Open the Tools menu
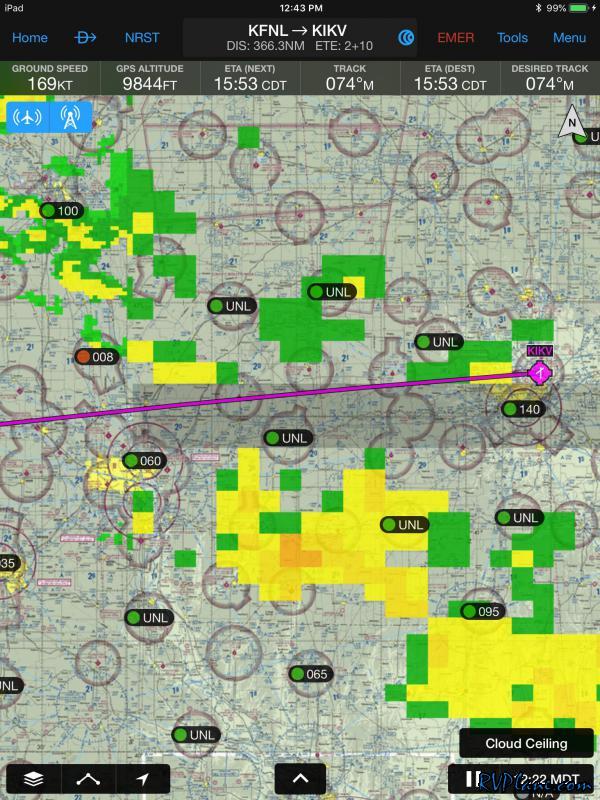600x800 pixels. [512, 38]
